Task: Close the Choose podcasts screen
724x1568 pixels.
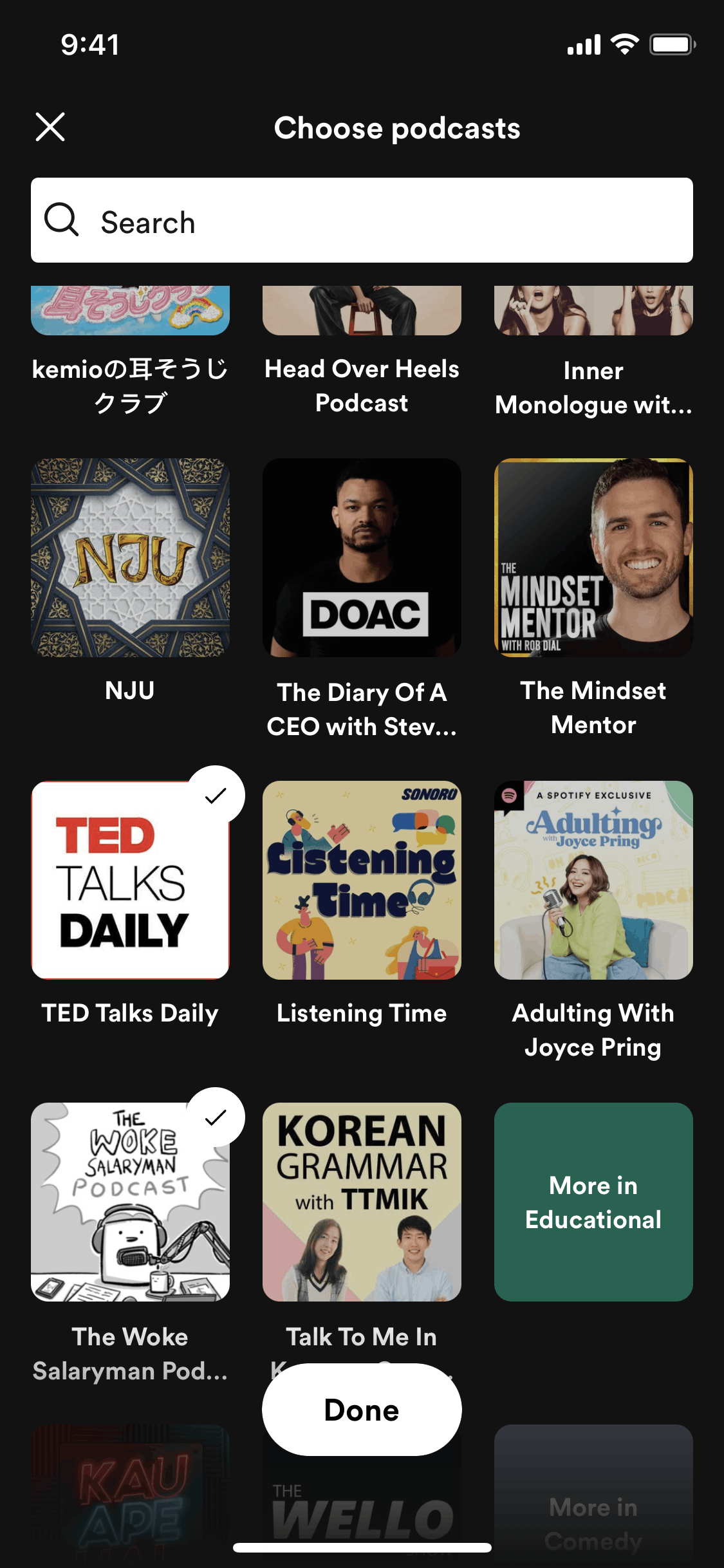Action: 50,127
